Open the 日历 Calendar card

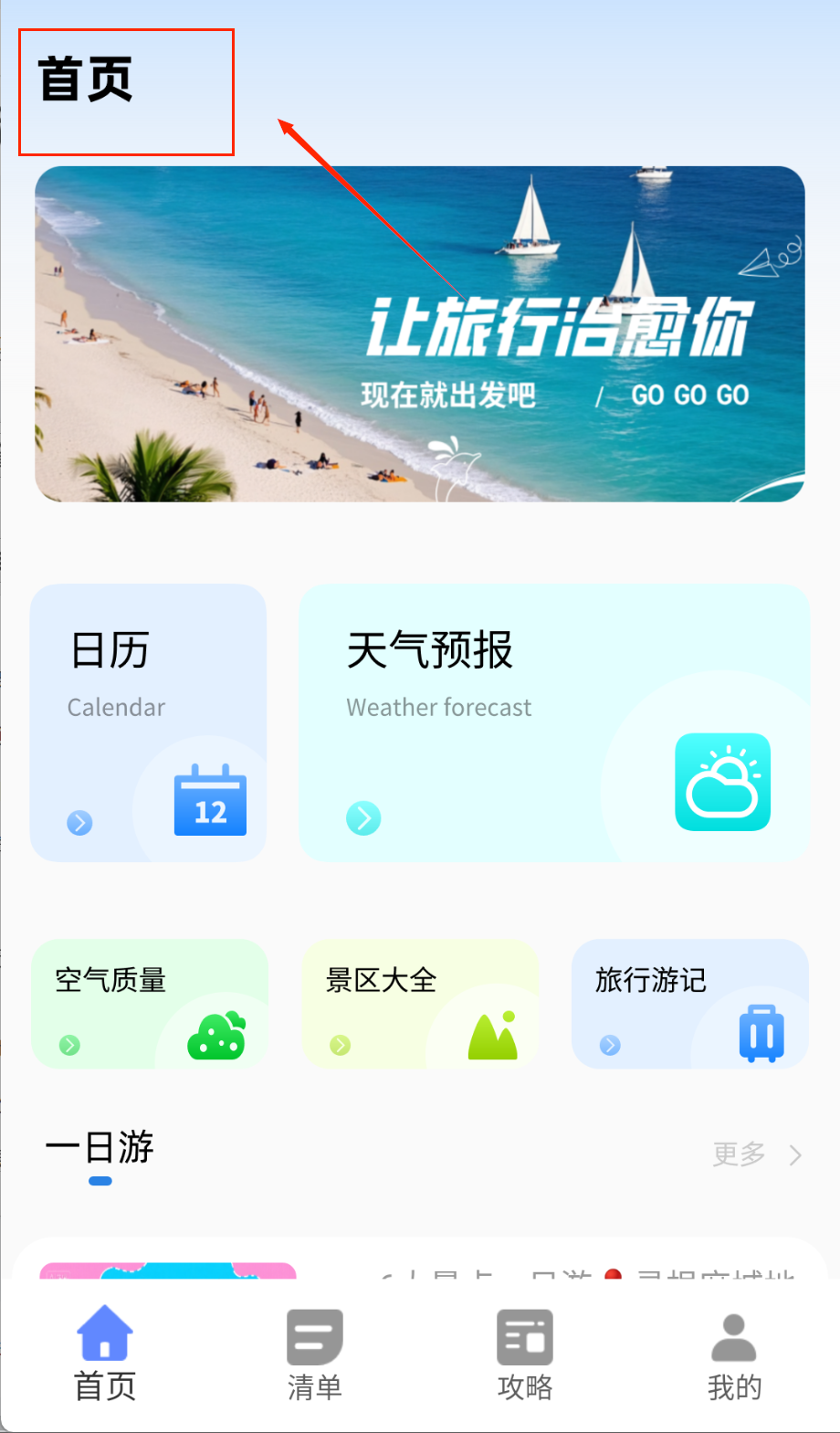[x=148, y=722]
